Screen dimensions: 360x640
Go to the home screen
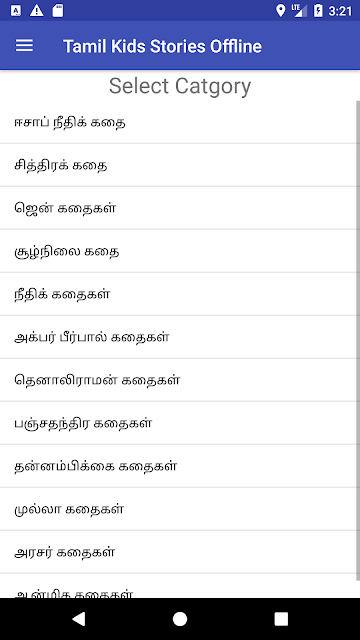[x=180, y=619]
